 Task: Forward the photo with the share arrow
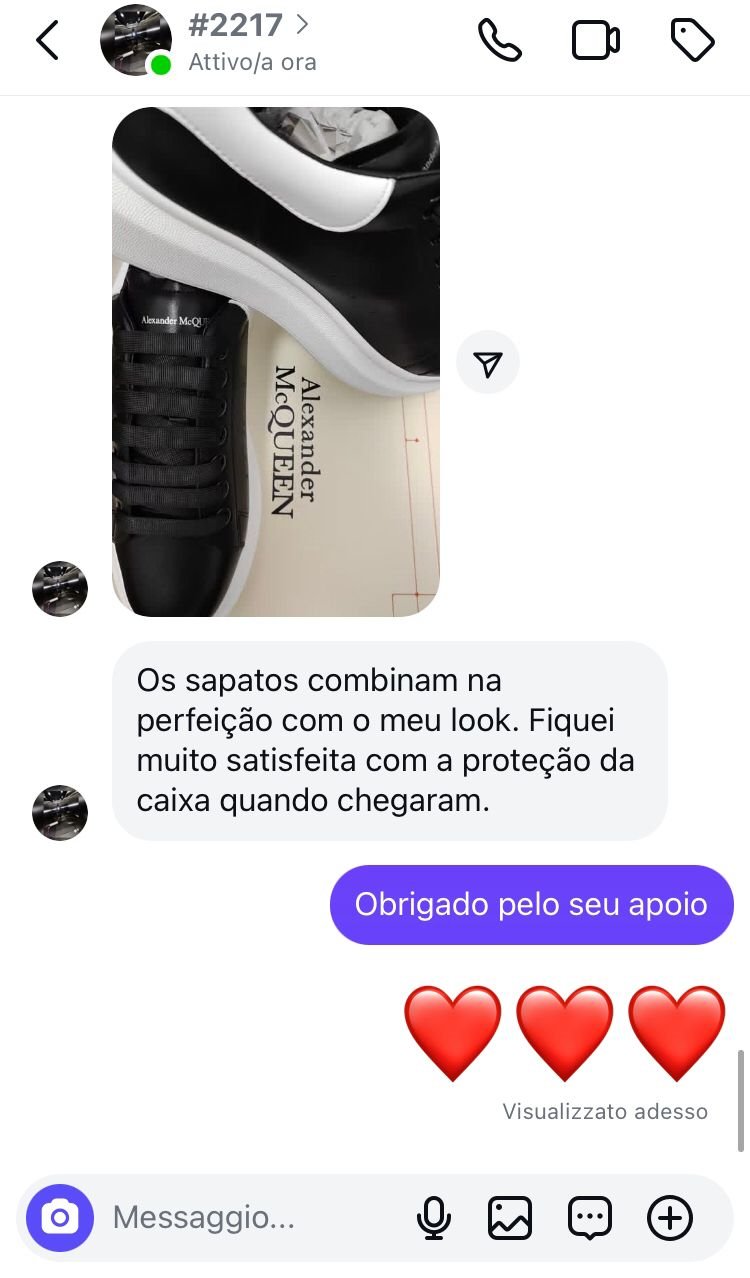coord(488,364)
